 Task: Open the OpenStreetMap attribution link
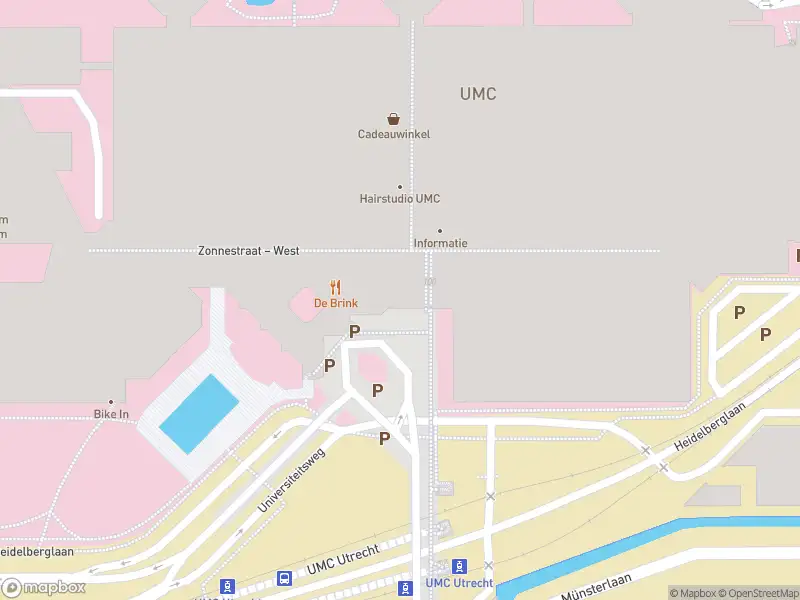758,593
